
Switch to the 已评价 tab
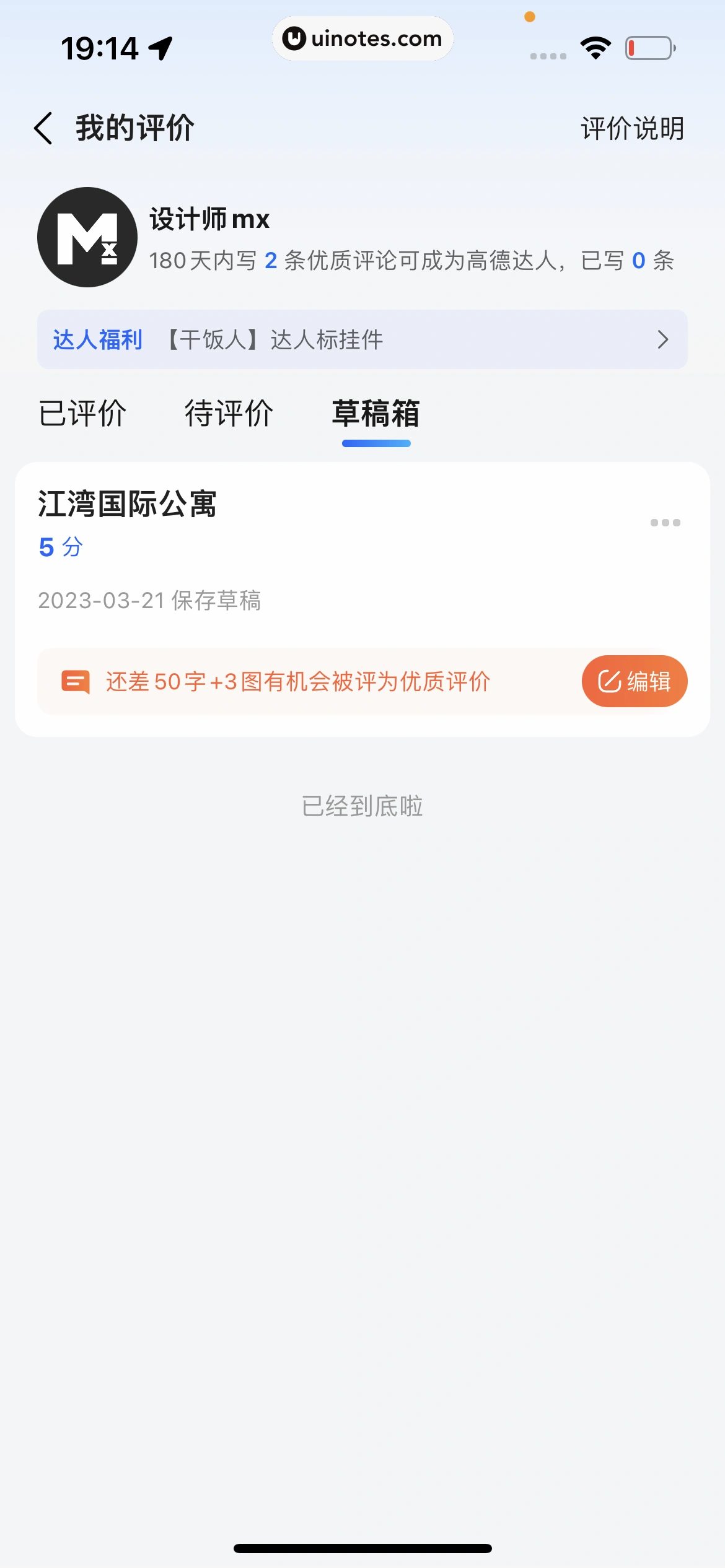[82, 413]
